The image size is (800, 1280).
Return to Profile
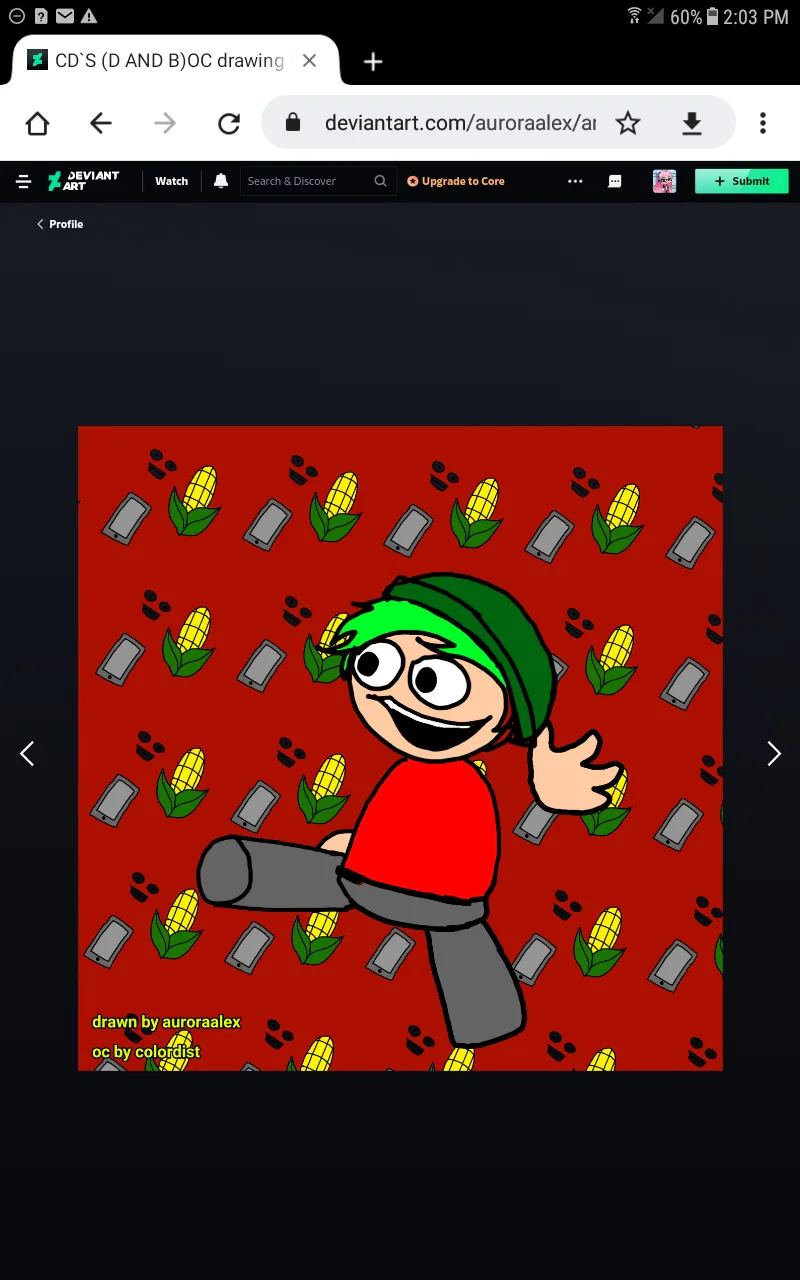60,224
